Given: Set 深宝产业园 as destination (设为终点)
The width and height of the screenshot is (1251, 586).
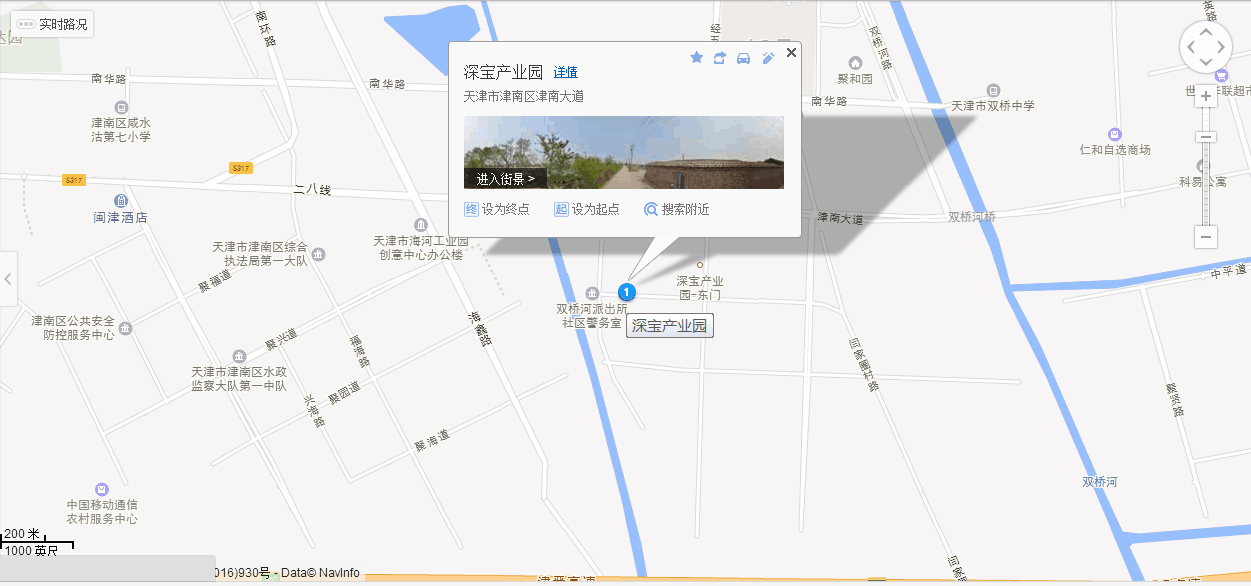Looking at the screenshot, I should coord(497,209).
